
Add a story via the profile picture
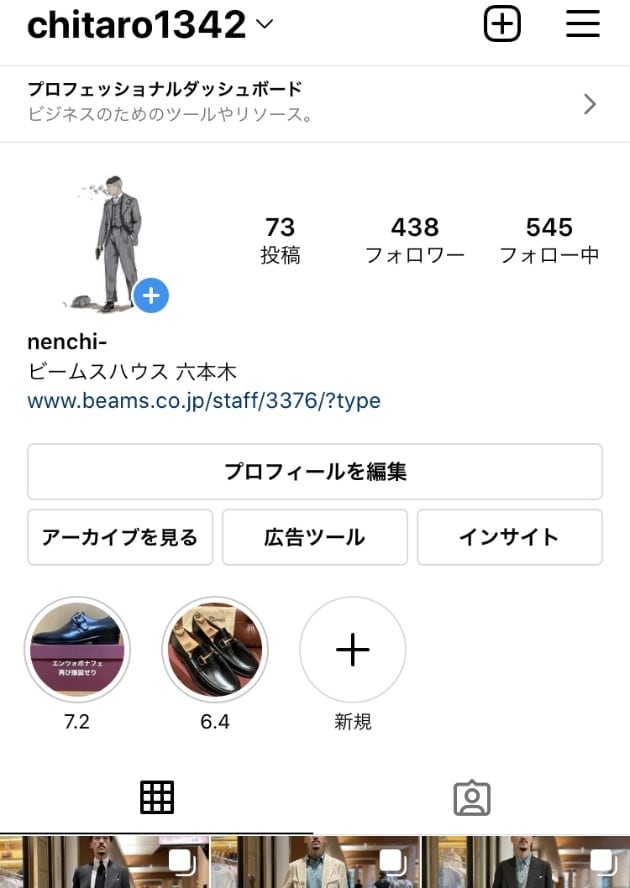pyautogui.click(x=151, y=296)
